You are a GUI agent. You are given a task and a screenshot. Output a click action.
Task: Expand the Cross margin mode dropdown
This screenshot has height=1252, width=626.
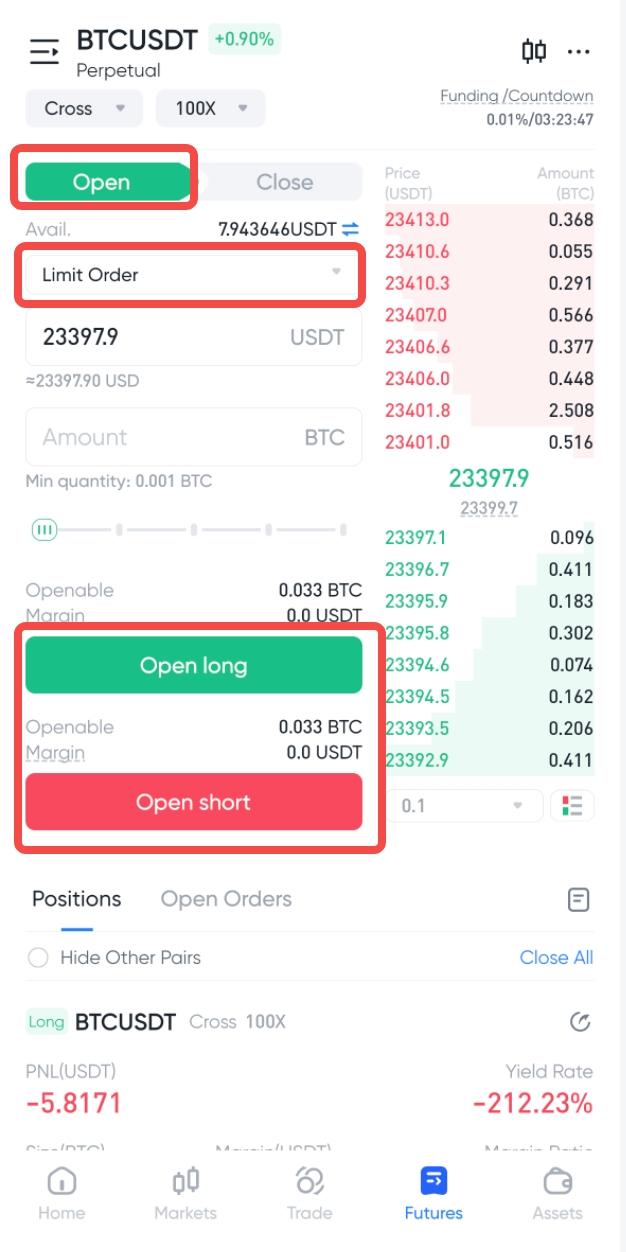[85, 108]
